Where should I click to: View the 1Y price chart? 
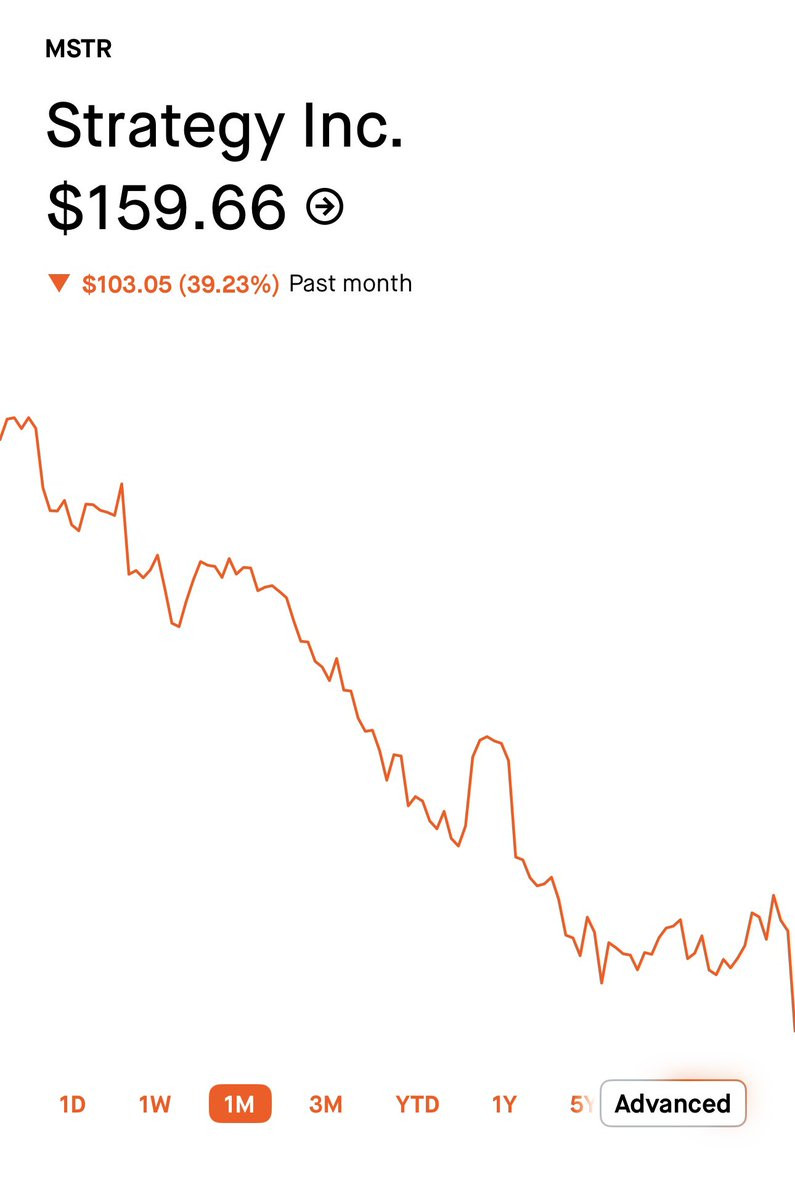tap(504, 1104)
